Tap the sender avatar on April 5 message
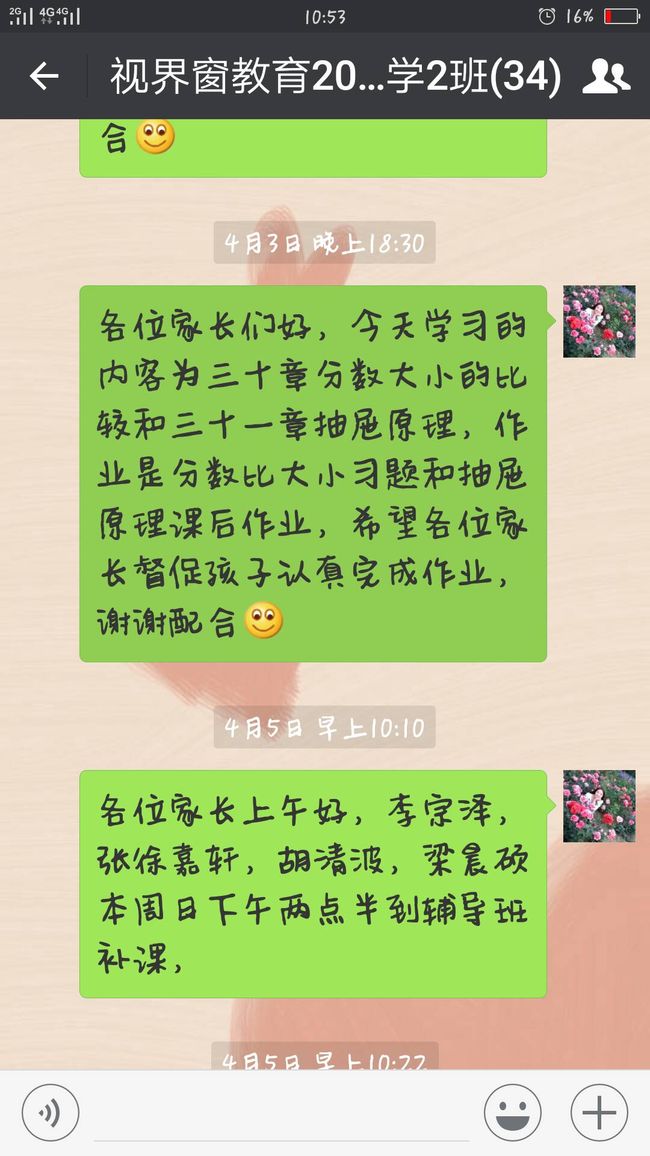The height and width of the screenshot is (1156, 650). pyautogui.click(x=599, y=806)
